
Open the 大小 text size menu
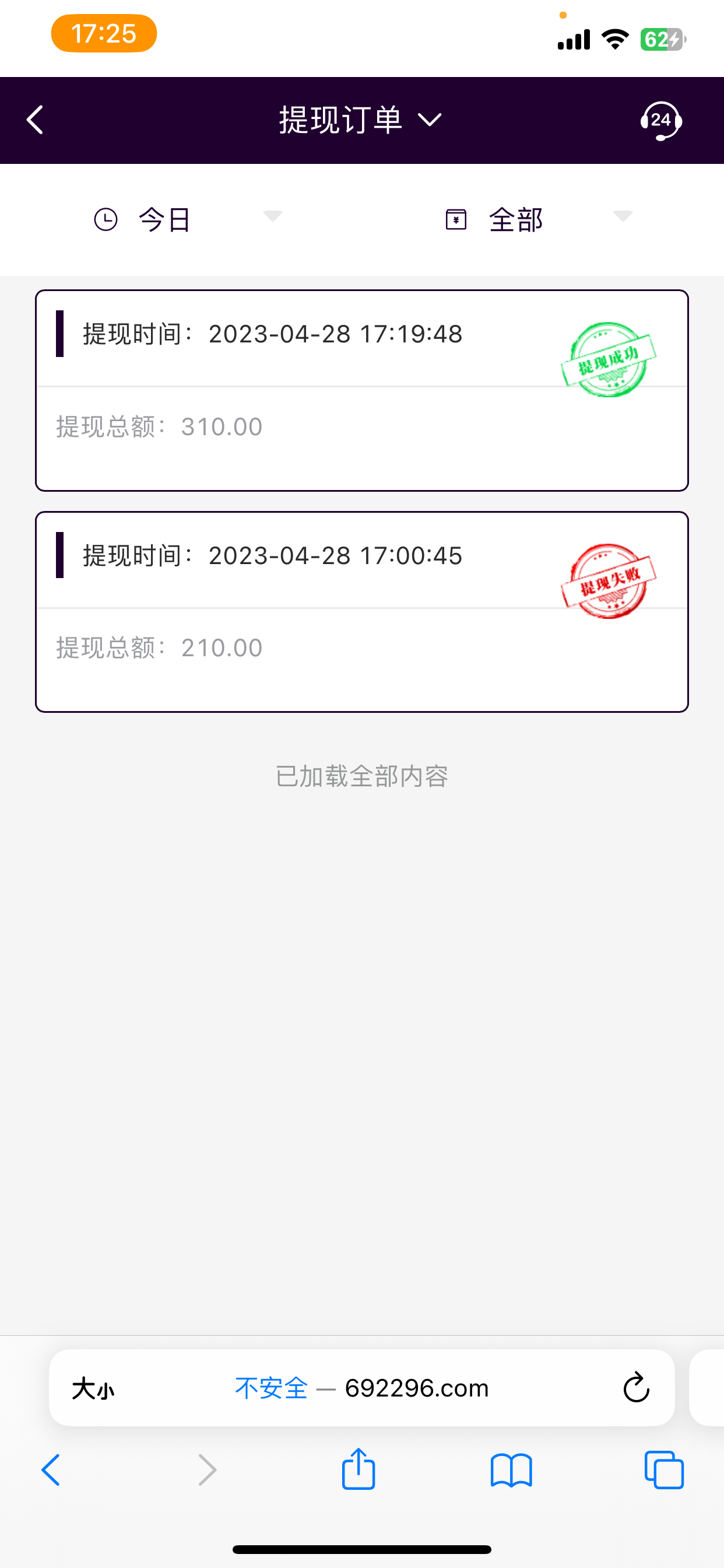pyautogui.click(x=93, y=1389)
